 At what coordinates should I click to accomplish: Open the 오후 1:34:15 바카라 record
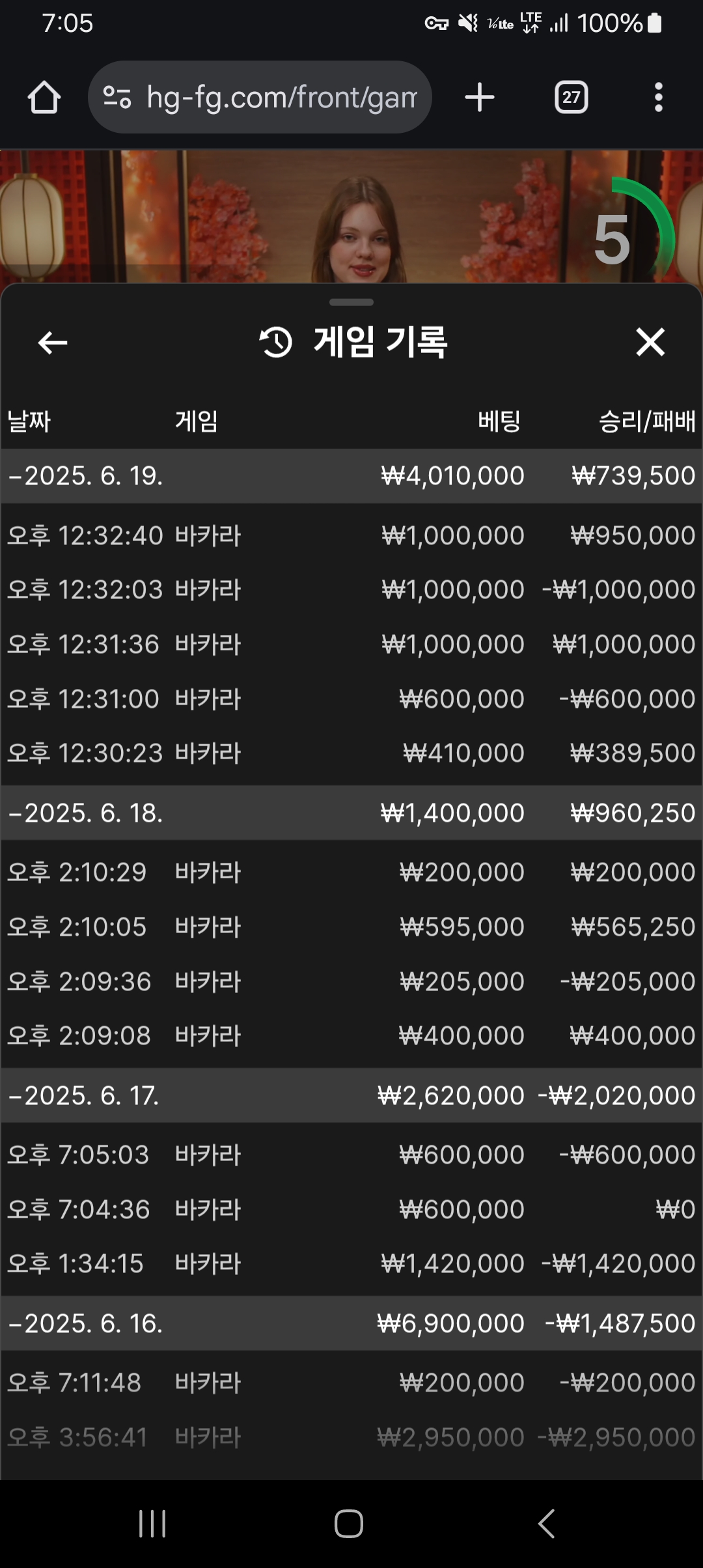(351, 1263)
